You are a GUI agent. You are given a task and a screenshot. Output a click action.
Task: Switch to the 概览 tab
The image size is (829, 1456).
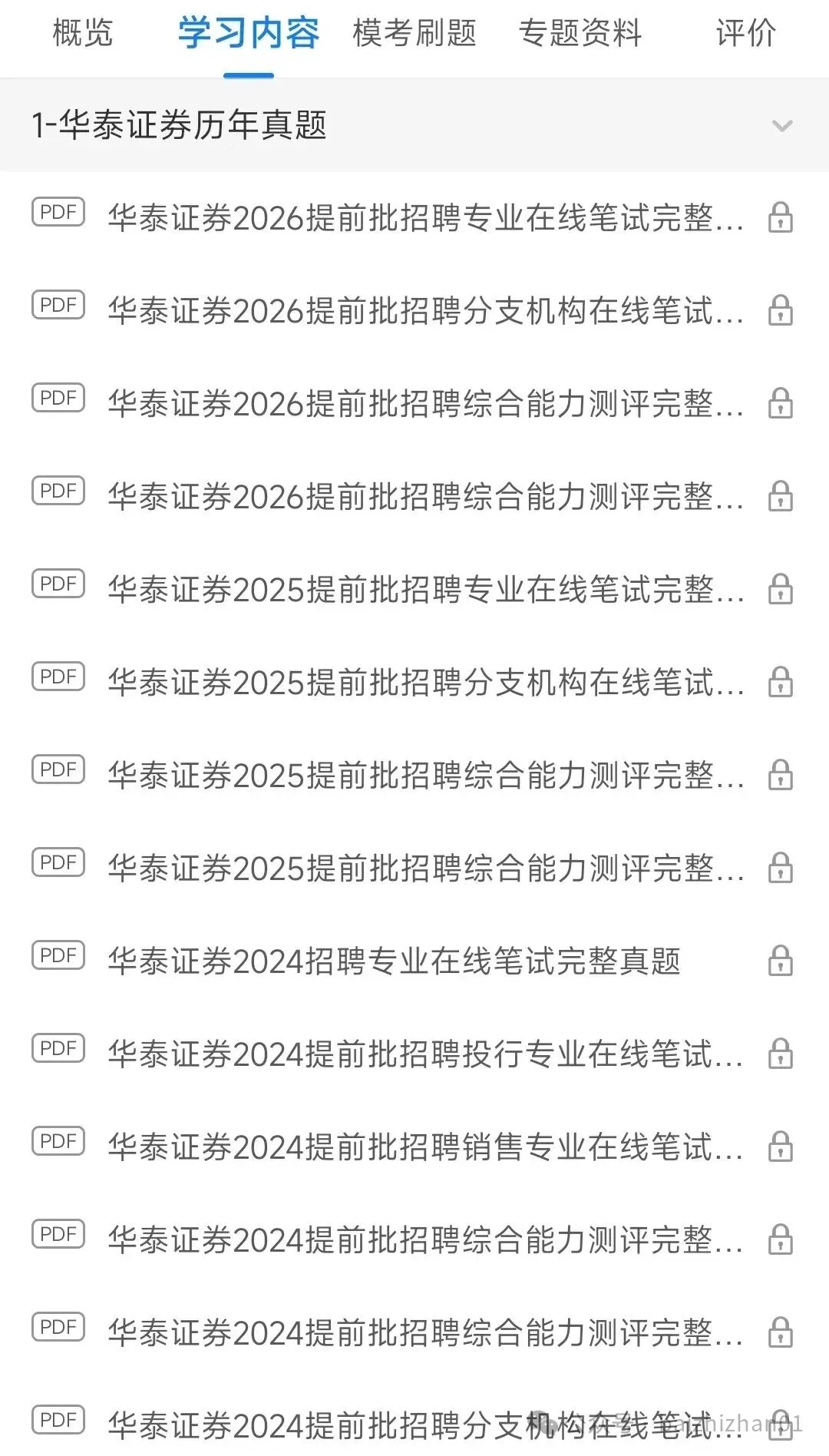(82, 34)
